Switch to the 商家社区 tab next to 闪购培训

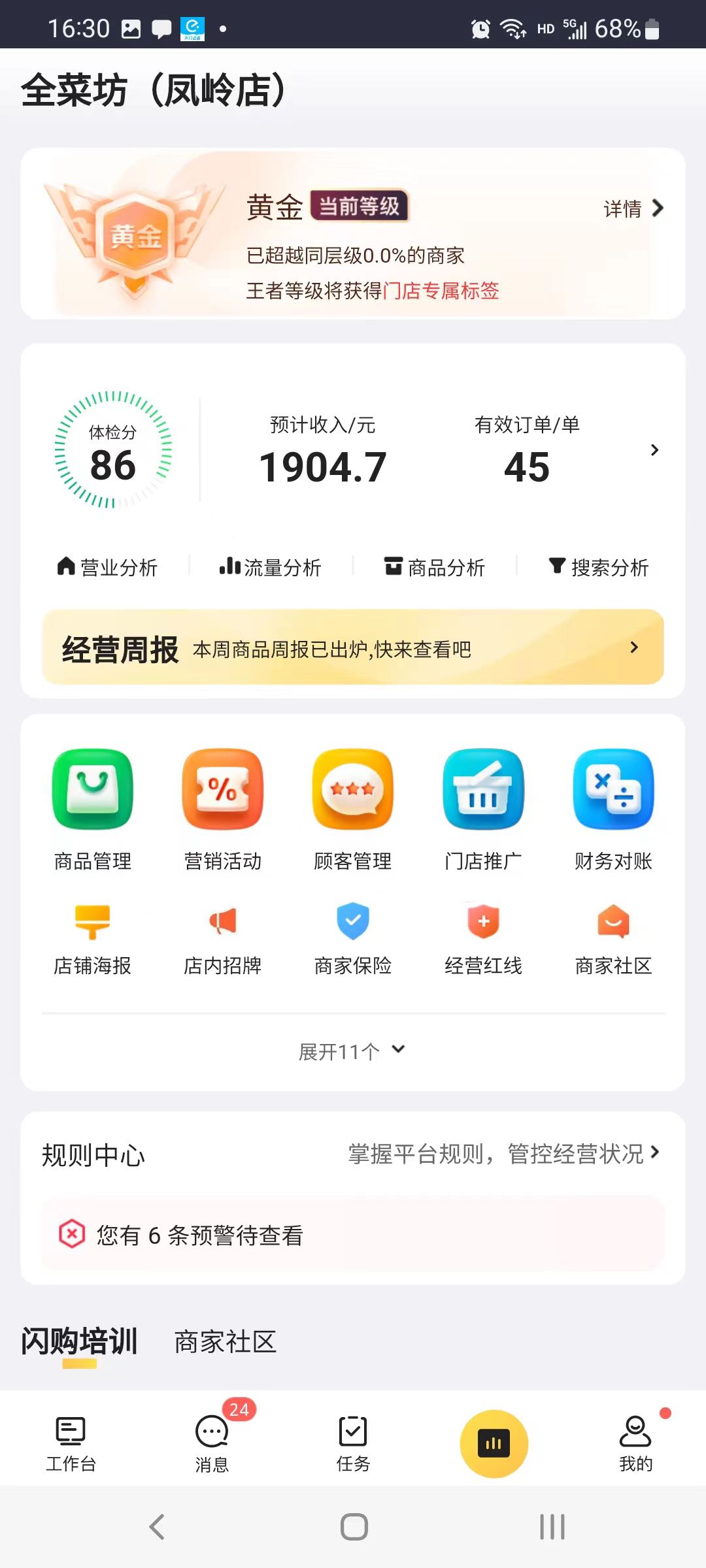pyautogui.click(x=226, y=1342)
